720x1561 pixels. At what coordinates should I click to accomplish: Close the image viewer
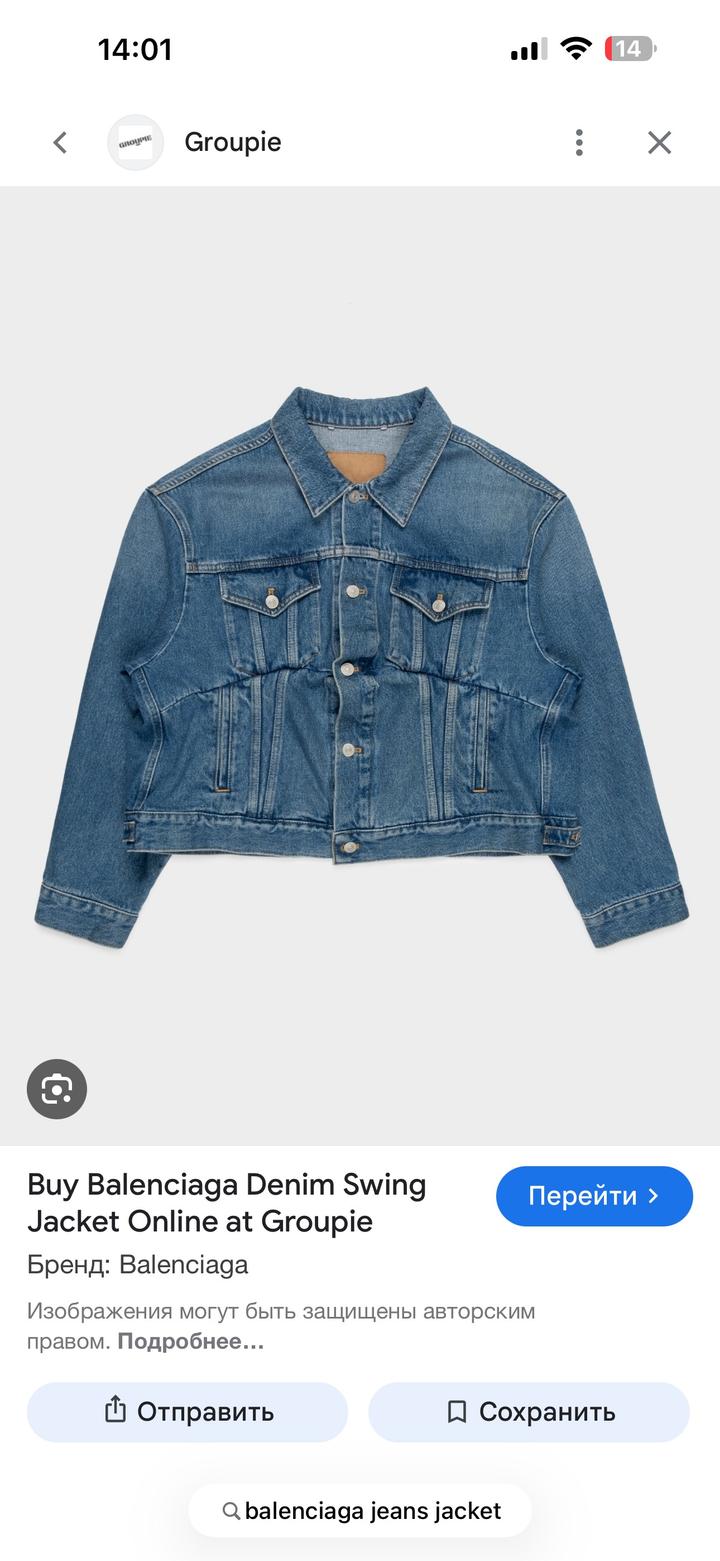coord(659,143)
